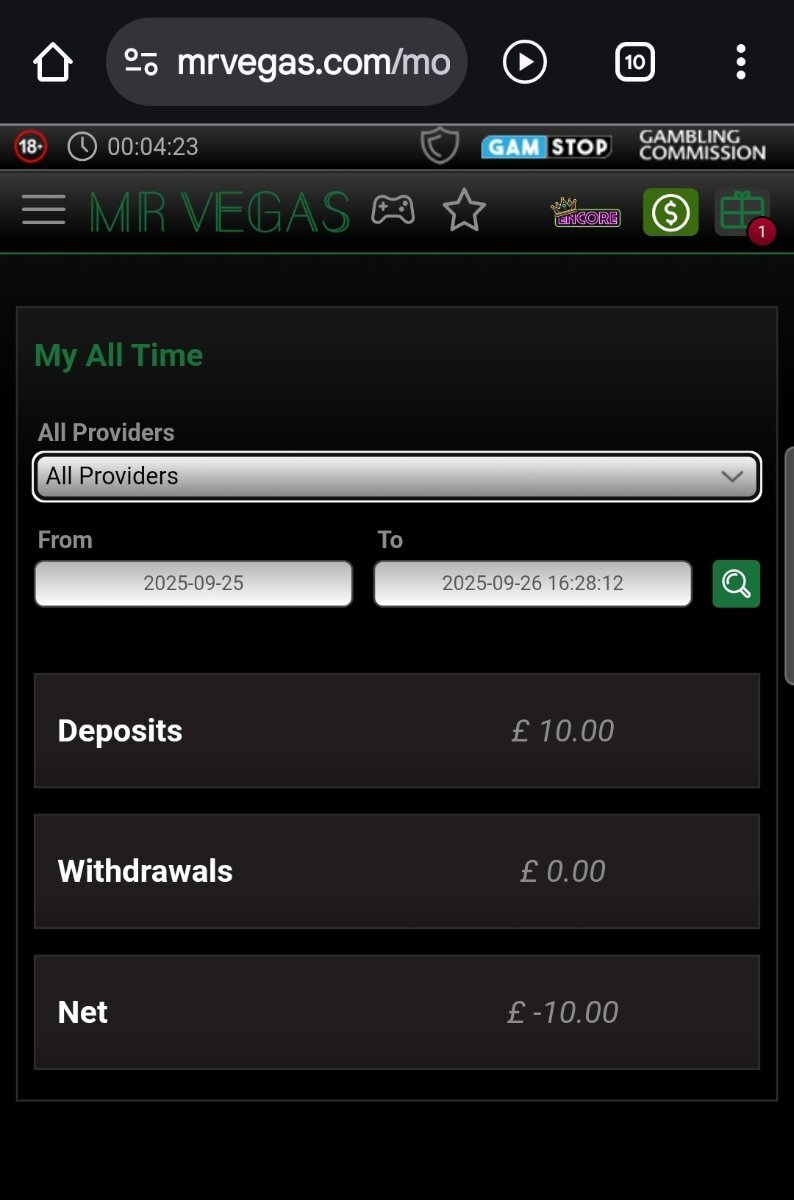This screenshot has width=794, height=1200.
Task: Open the browser tab switcher
Action: click(634, 63)
